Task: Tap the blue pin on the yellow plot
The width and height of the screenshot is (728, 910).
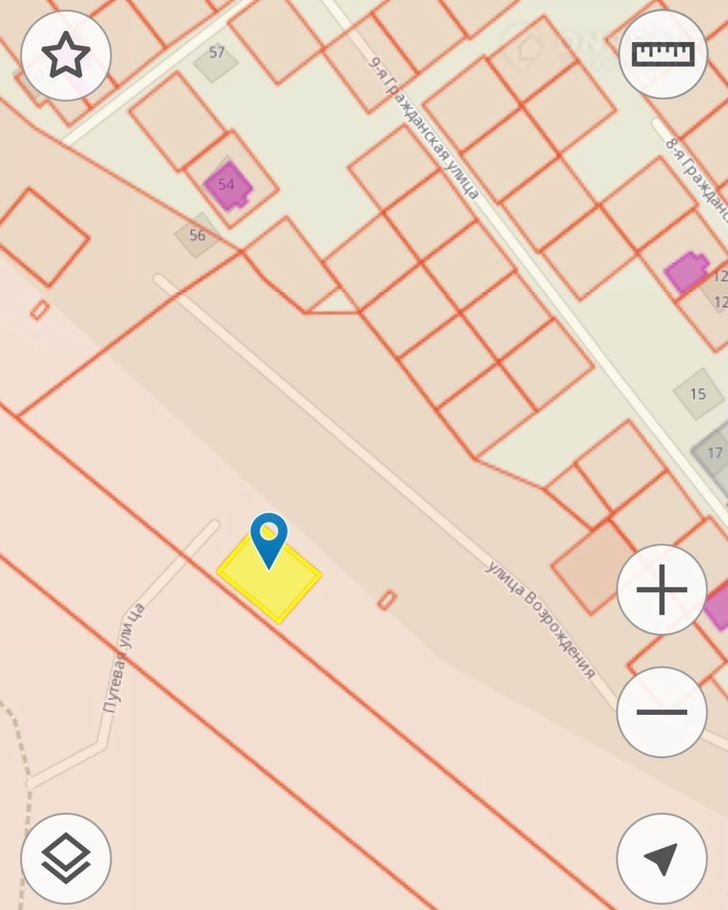Action: 269,536
